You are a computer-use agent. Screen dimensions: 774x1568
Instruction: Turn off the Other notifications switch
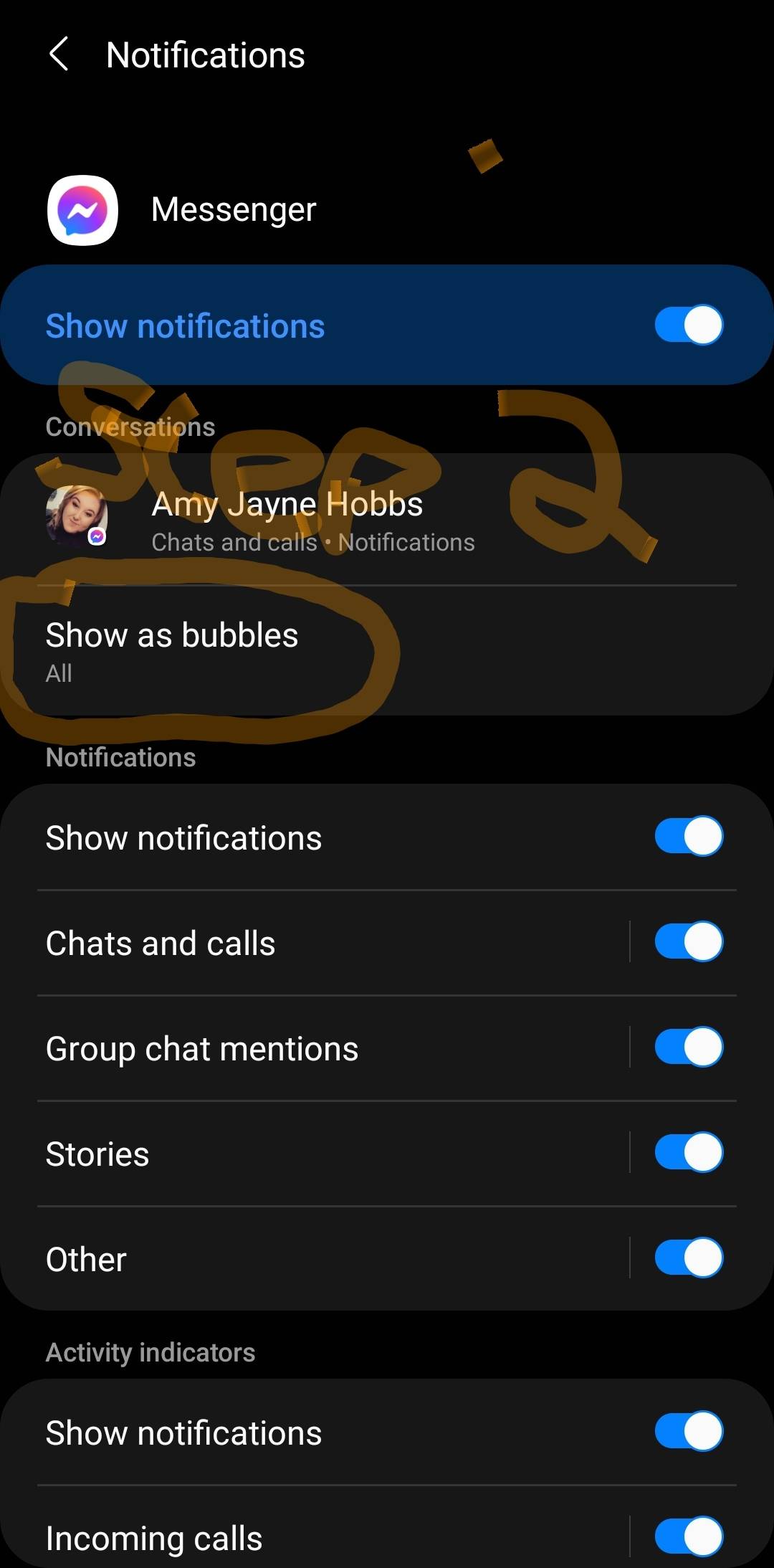point(688,1258)
